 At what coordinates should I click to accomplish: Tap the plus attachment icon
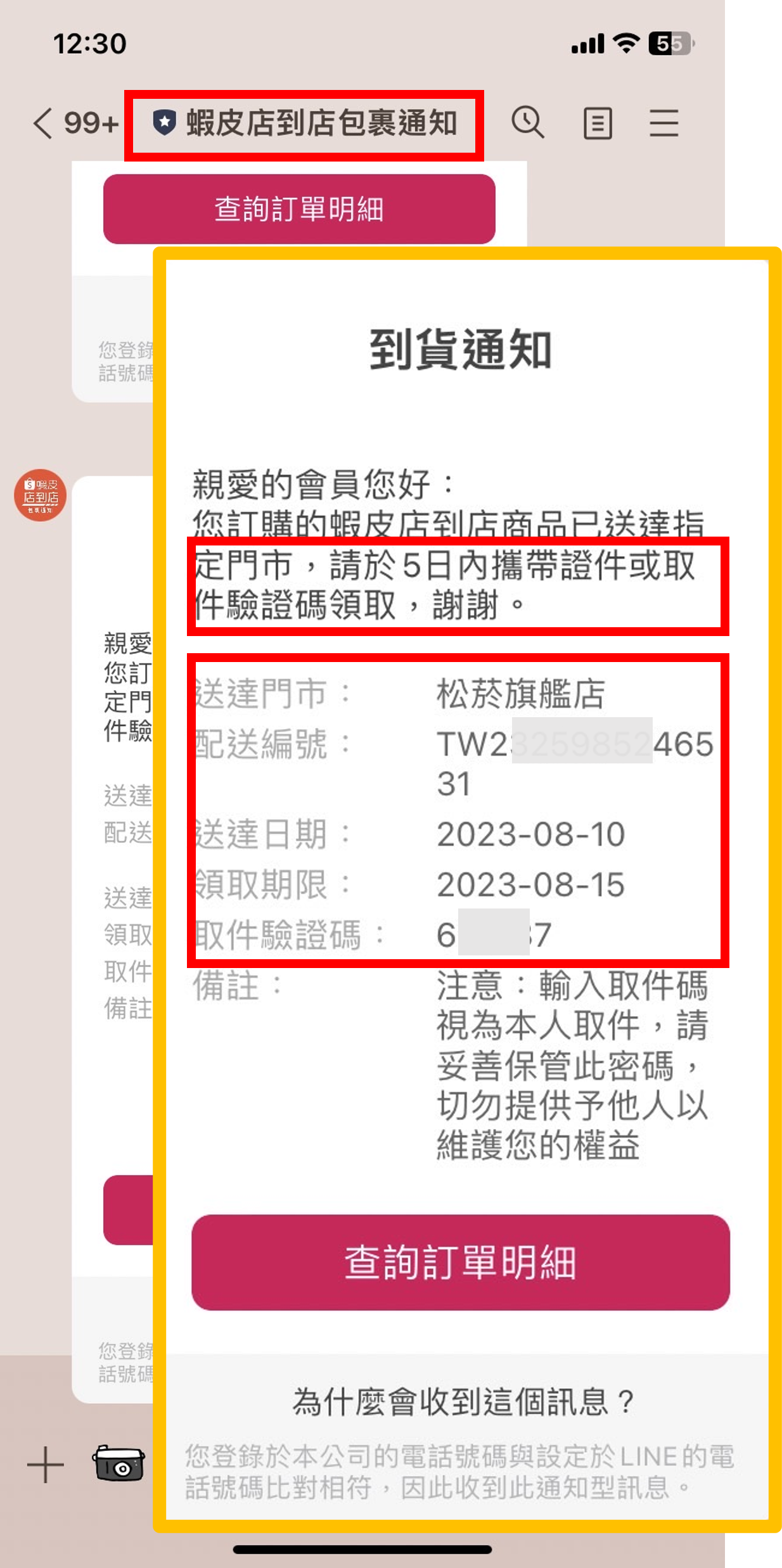pyautogui.click(x=46, y=1464)
